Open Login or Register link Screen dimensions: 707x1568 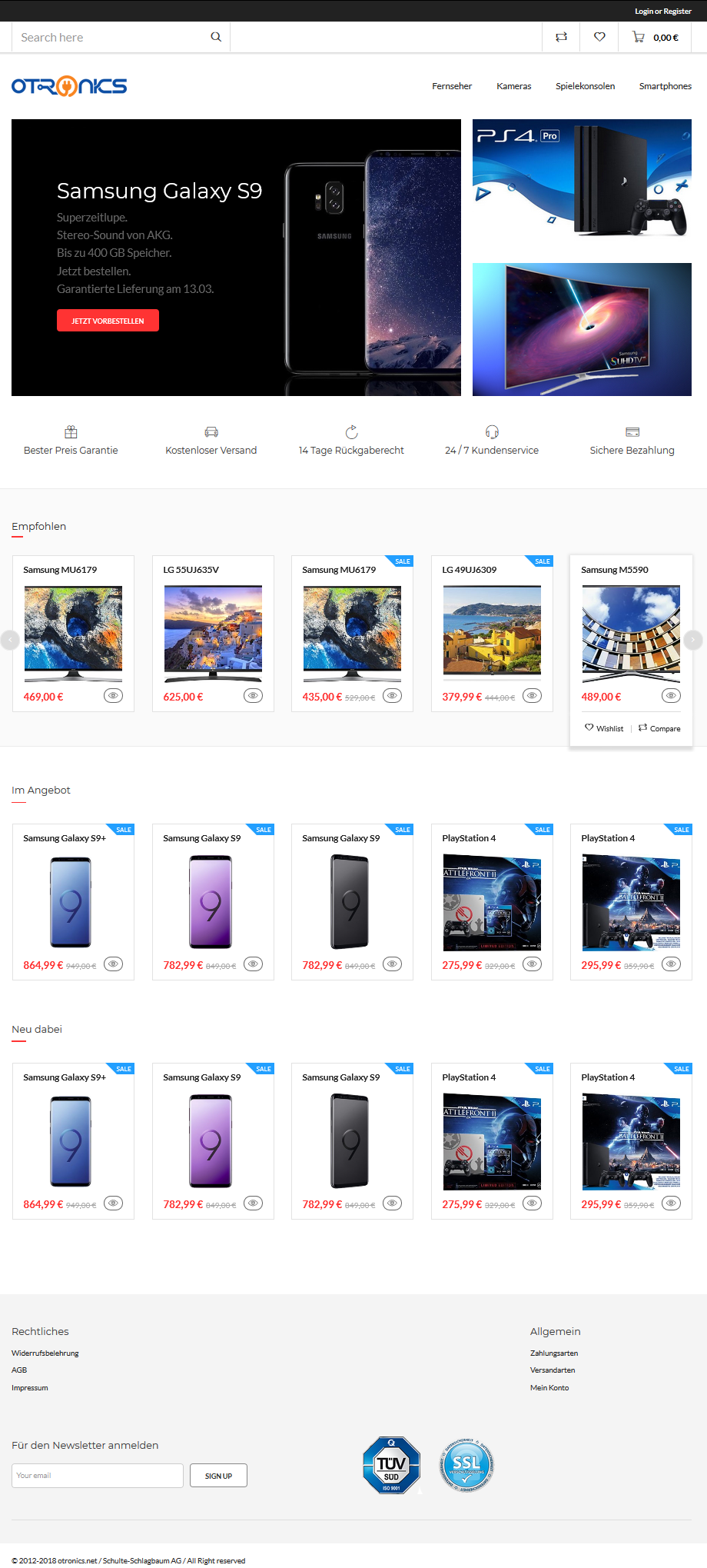(x=662, y=11)
